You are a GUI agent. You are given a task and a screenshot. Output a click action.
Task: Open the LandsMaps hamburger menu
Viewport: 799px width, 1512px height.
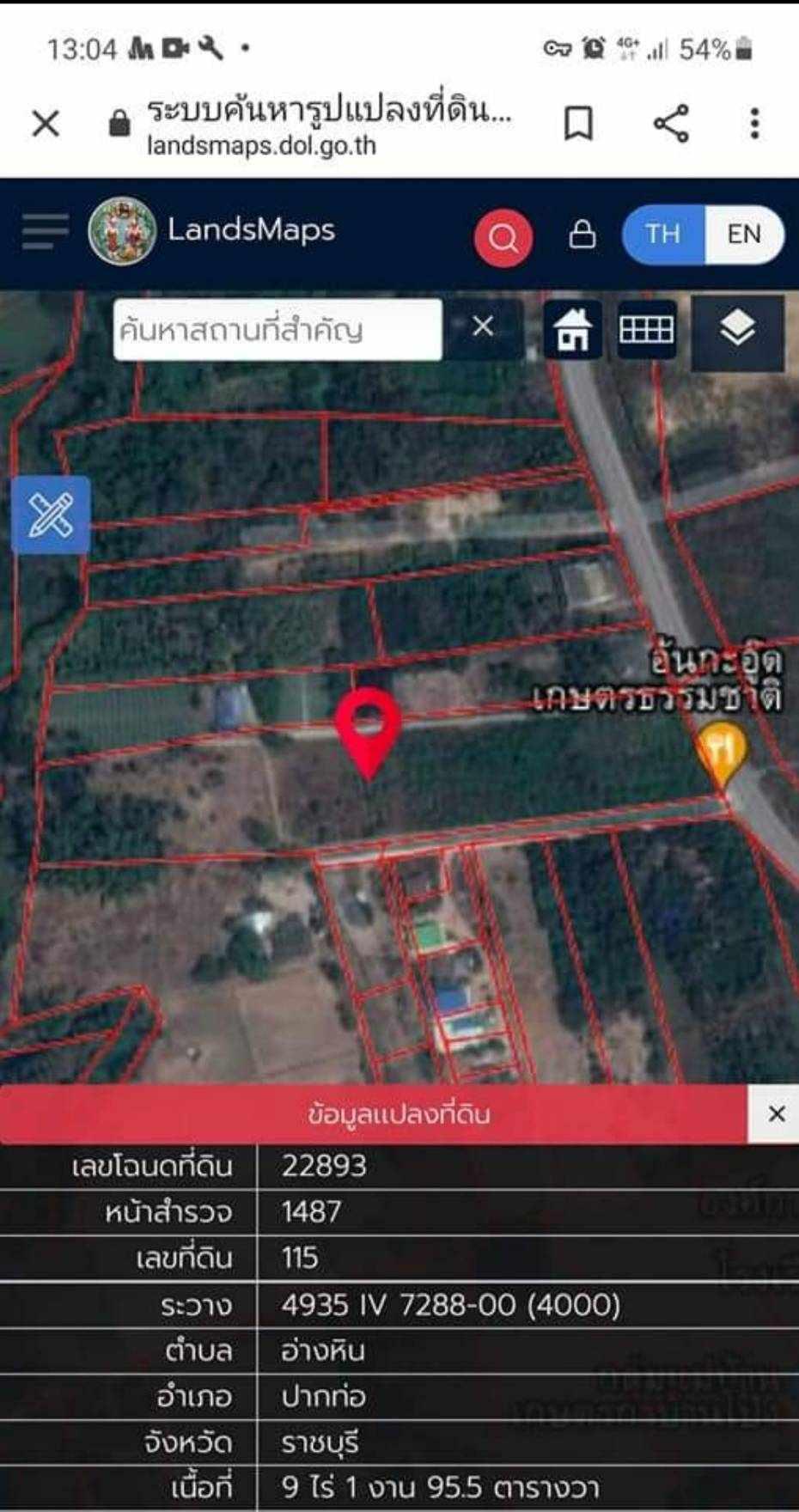pyautogui.click(x=45, y=232)
